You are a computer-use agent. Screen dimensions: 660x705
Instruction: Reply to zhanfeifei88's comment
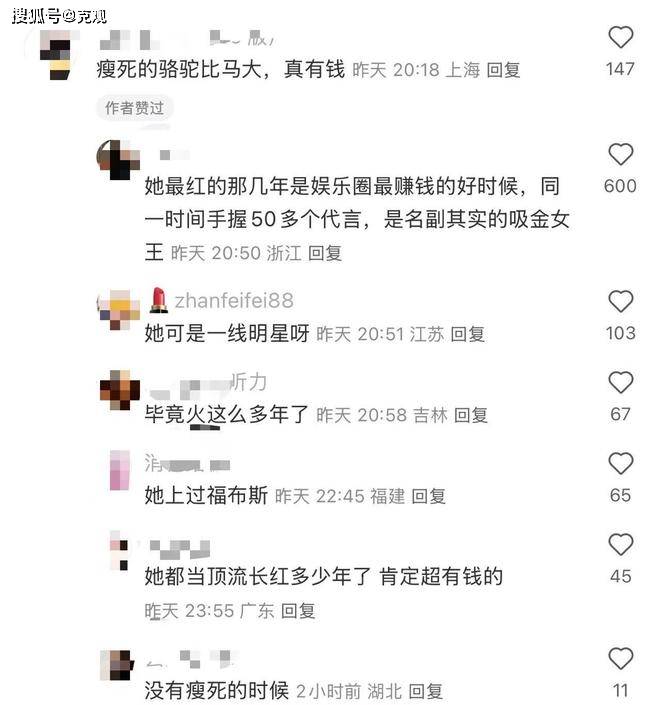coord(467,334)
